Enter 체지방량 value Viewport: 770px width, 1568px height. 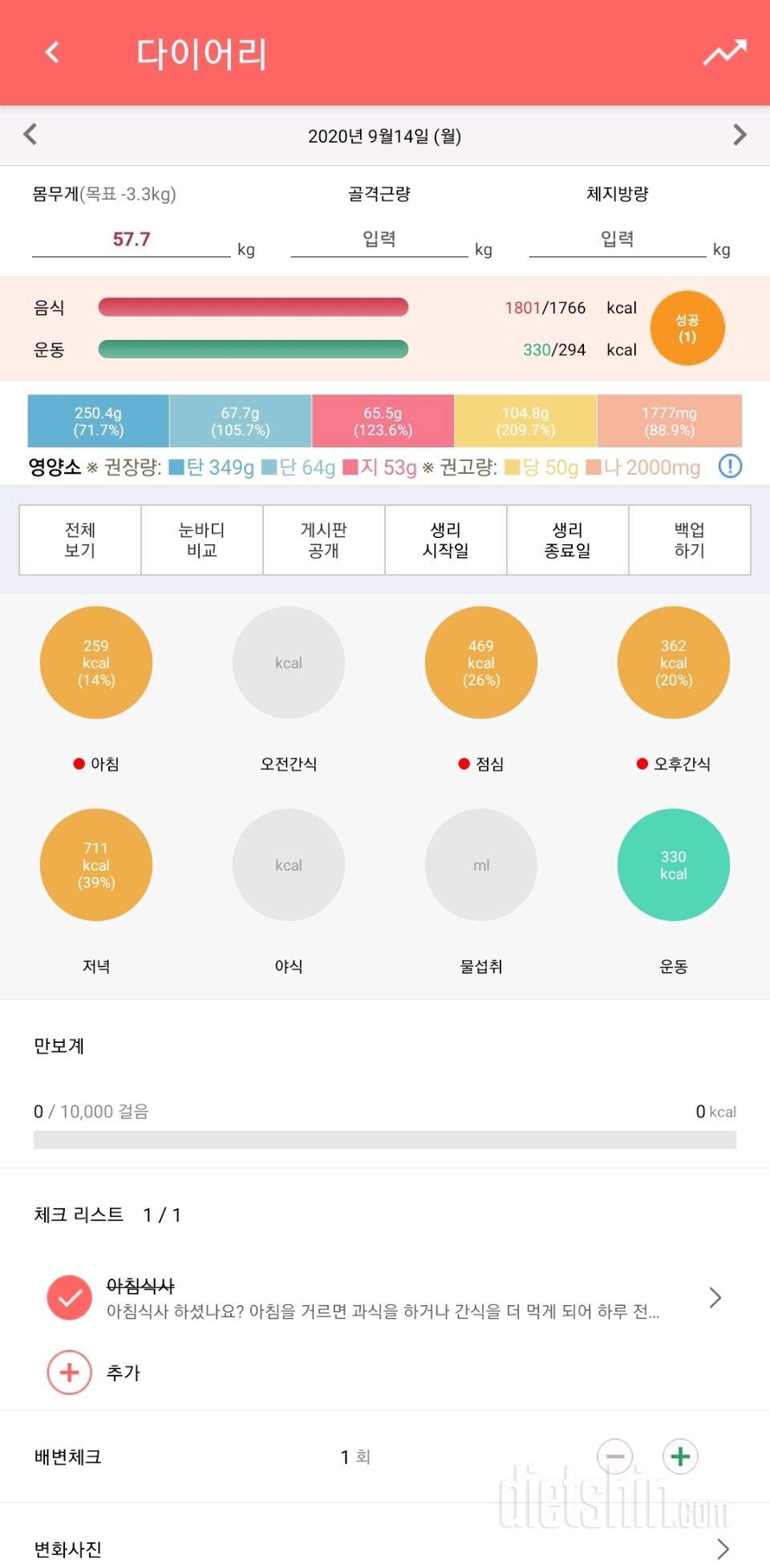617,240
